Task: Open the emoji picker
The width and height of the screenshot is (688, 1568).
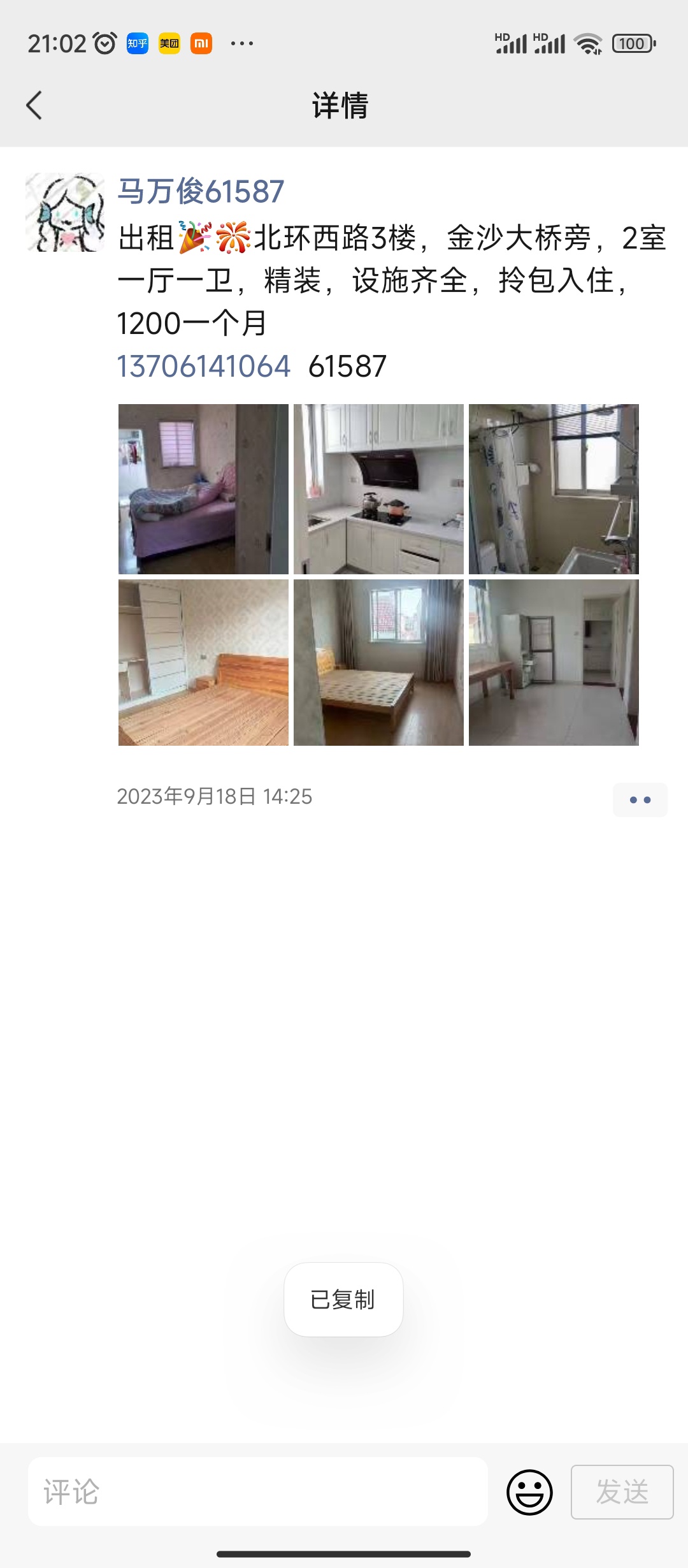Action: [529, 1492]
